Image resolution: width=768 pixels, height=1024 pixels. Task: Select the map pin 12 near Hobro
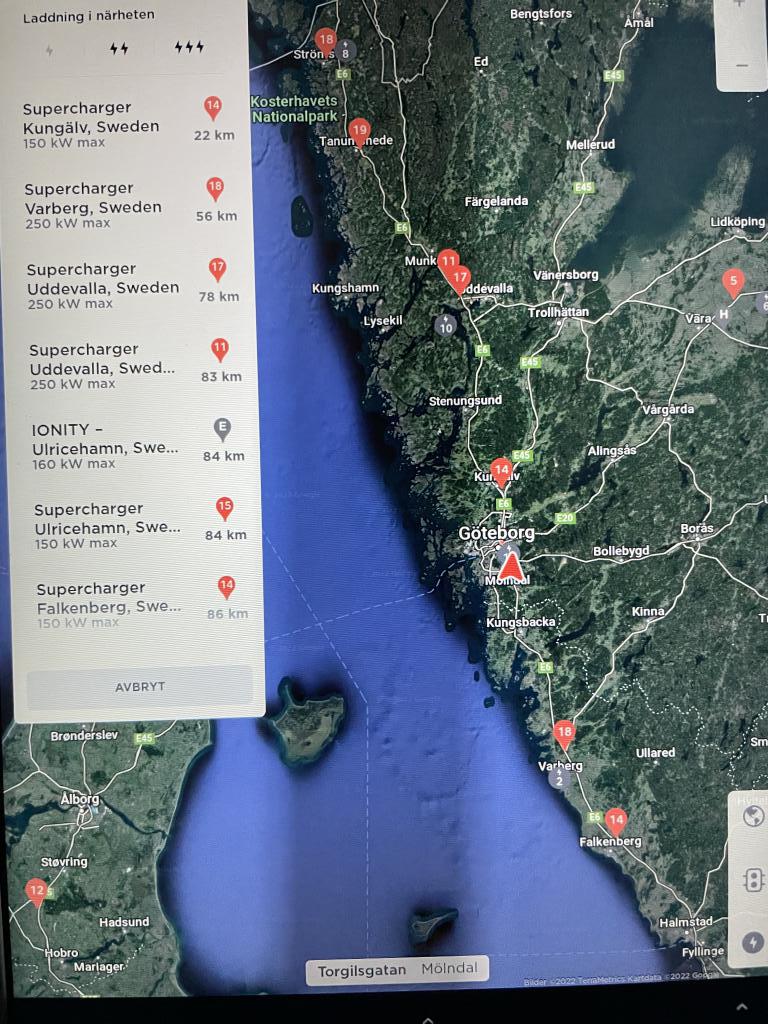(x=37, y=890)
